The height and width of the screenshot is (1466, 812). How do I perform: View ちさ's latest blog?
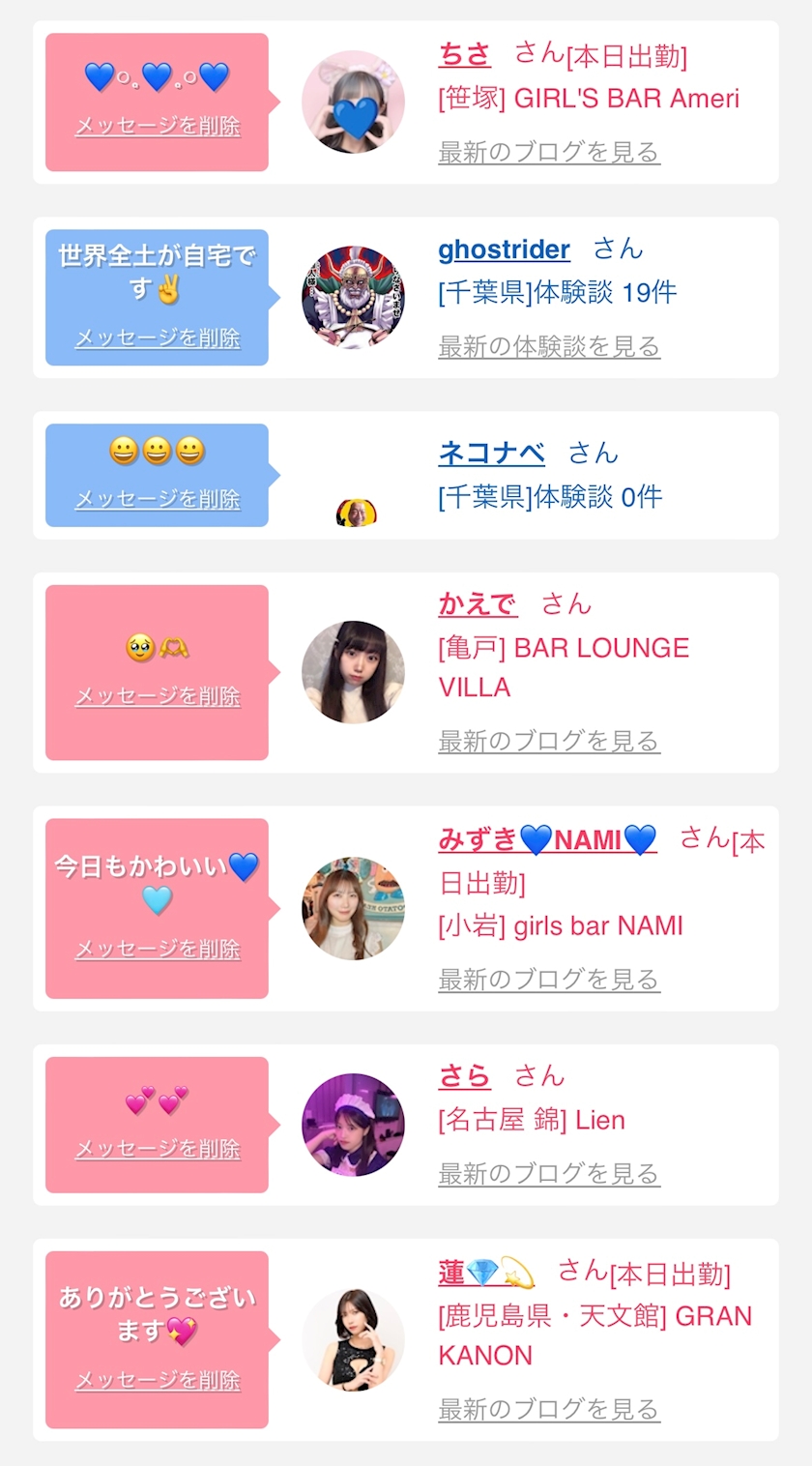pyautogui.click(x=549, y=152)
